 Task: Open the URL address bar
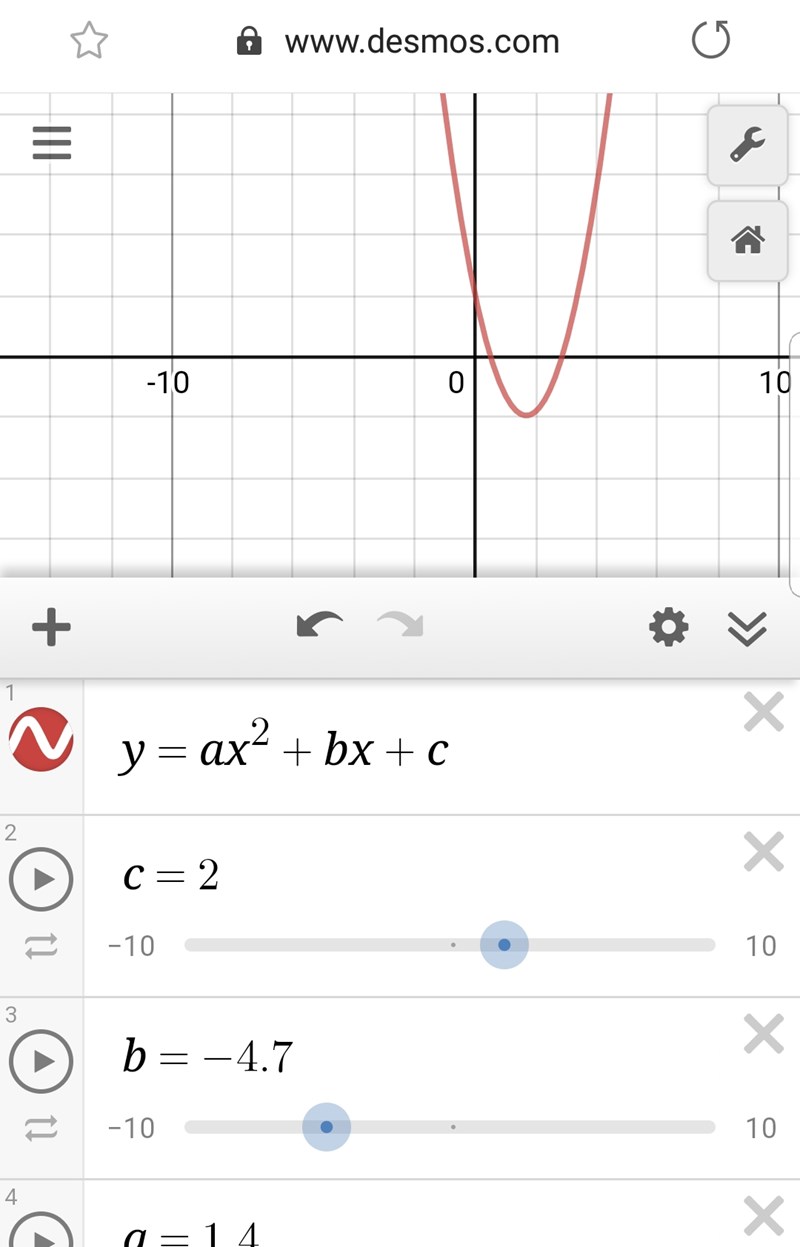pyautogui.click(x=420, y=42)
